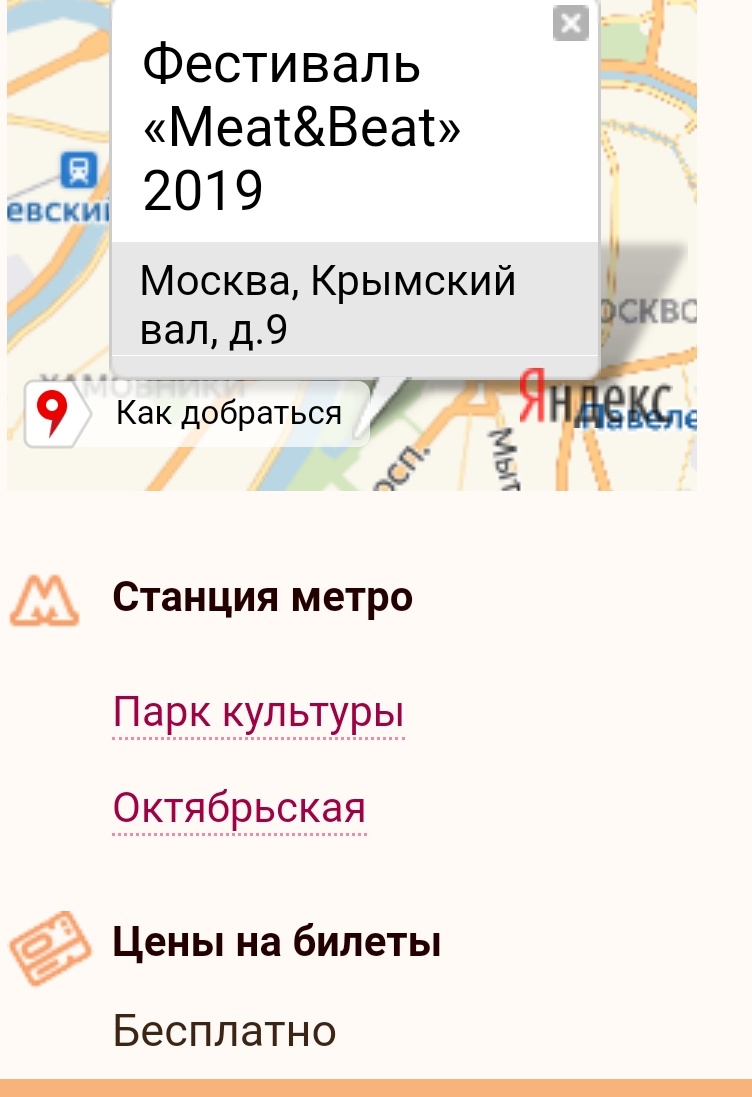752x1097 pixels.
Task: Tap the Как добраться directions button
Action: [197, 413]
